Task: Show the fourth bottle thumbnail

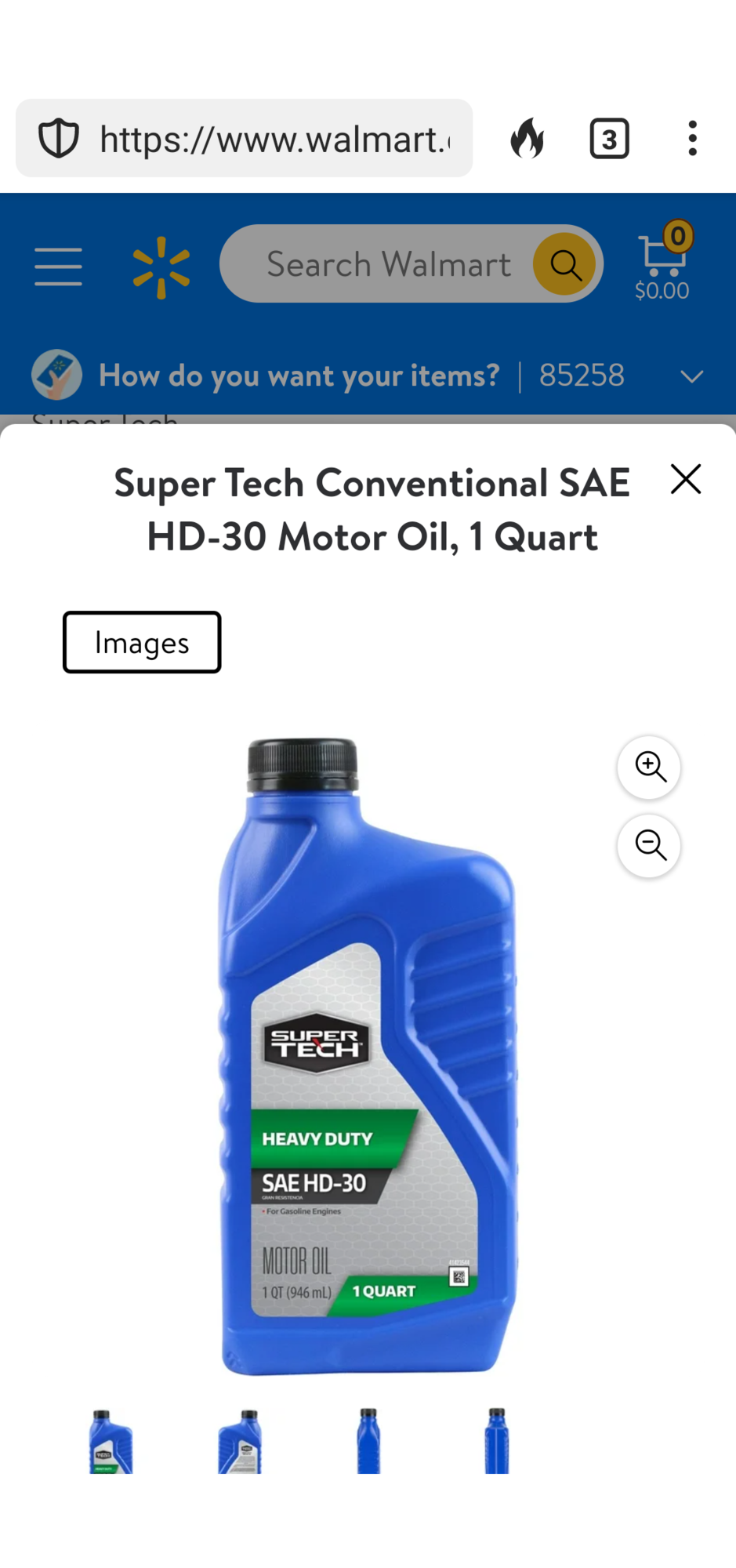Action: point(497,1441)
